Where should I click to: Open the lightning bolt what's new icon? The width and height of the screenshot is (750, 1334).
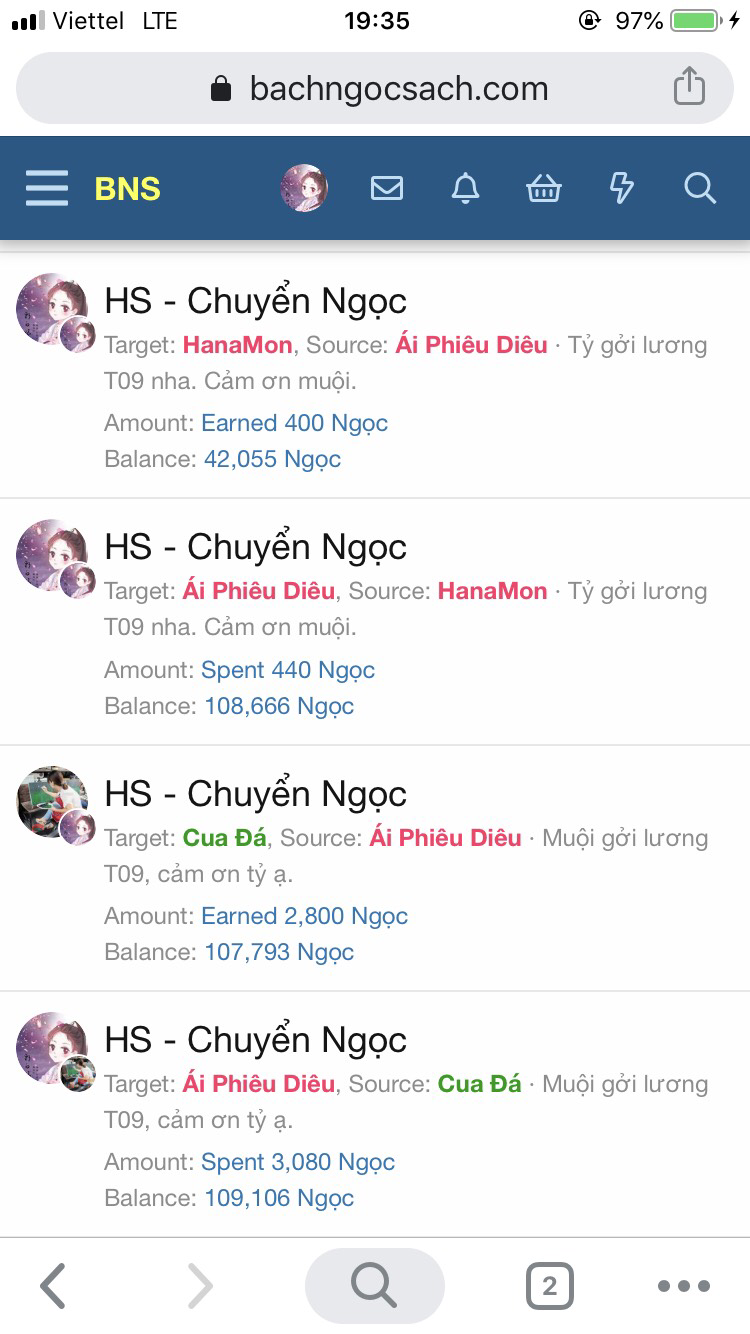pos(622,188)
